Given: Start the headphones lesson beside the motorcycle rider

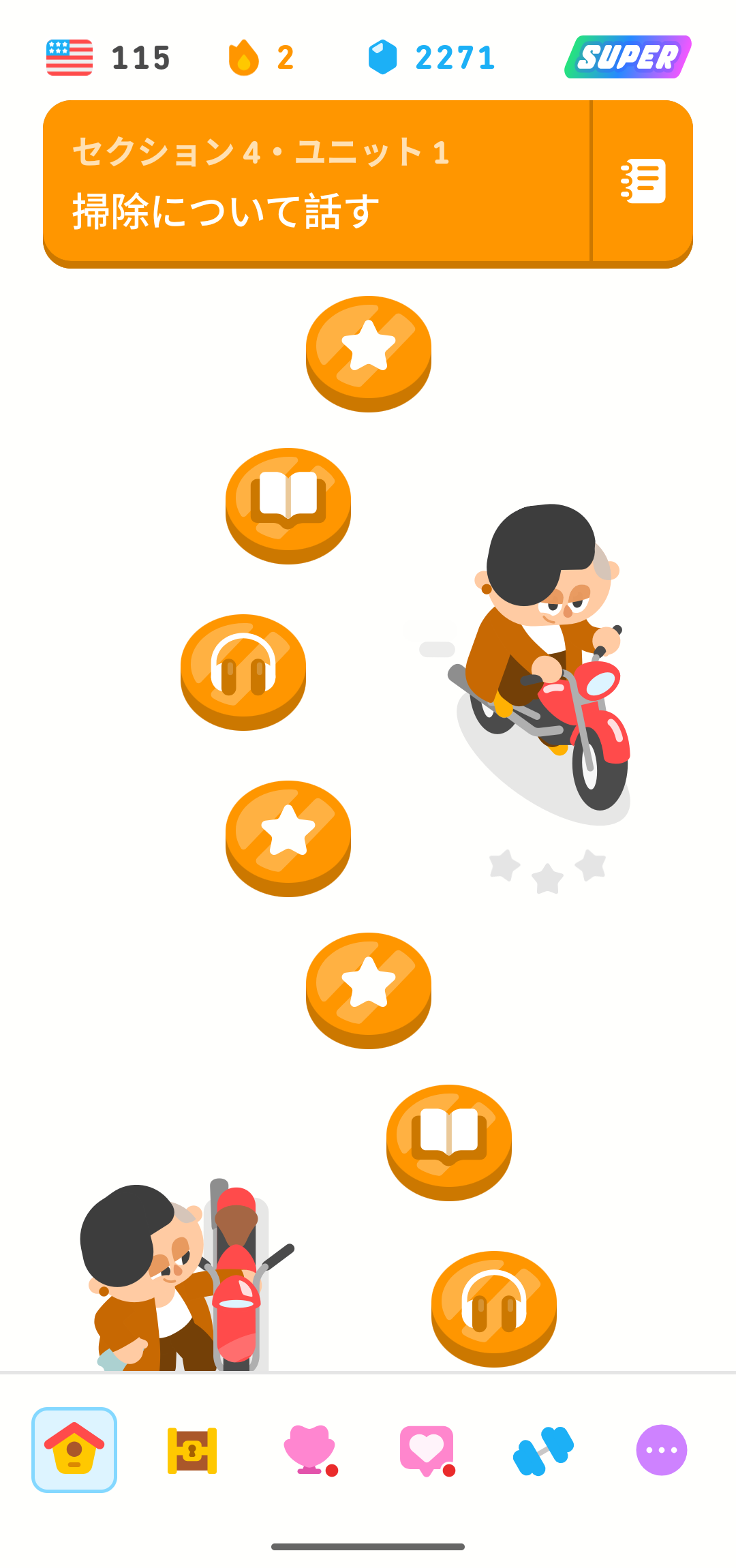Looking at the screenshot, I should coord(243,668).
